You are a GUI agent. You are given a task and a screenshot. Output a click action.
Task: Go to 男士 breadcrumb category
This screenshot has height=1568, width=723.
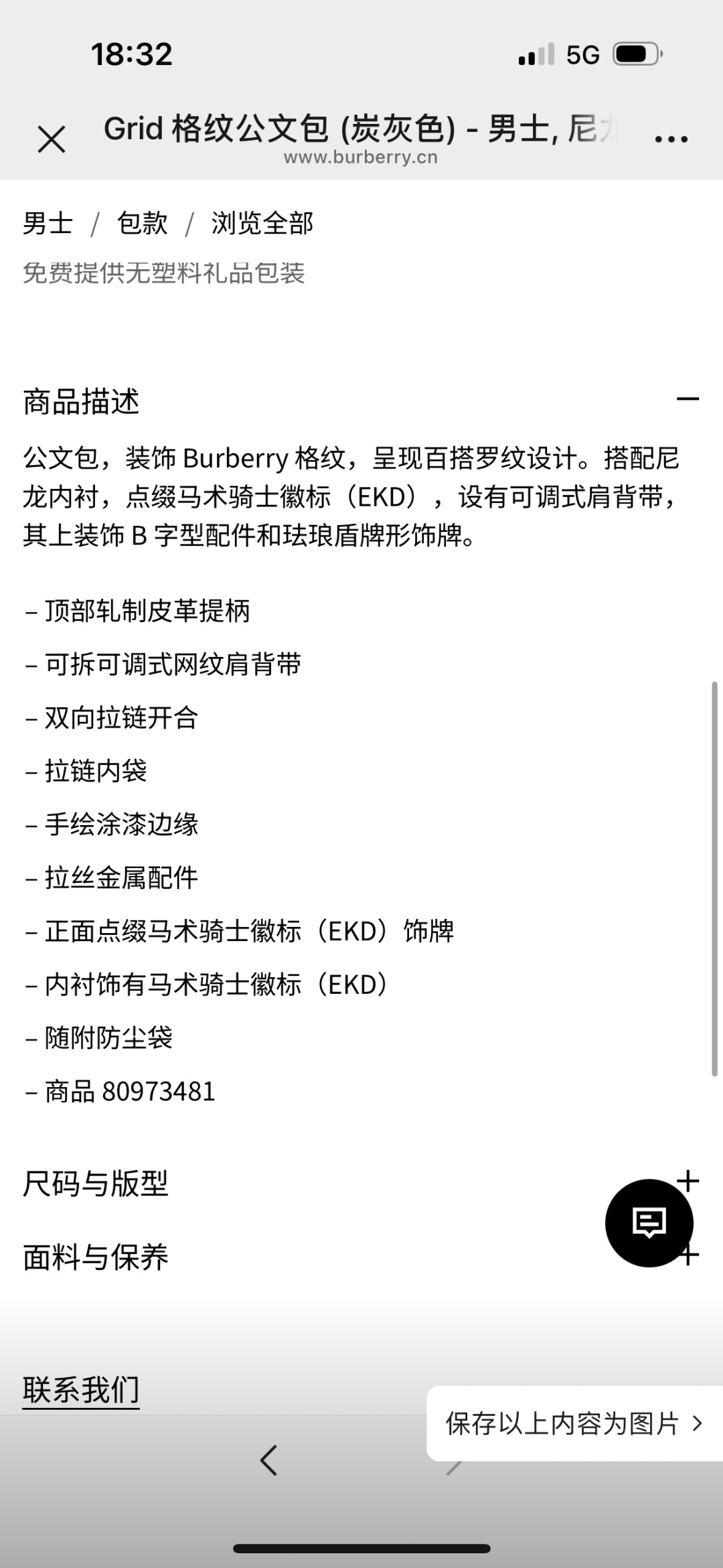coord(48,223)
